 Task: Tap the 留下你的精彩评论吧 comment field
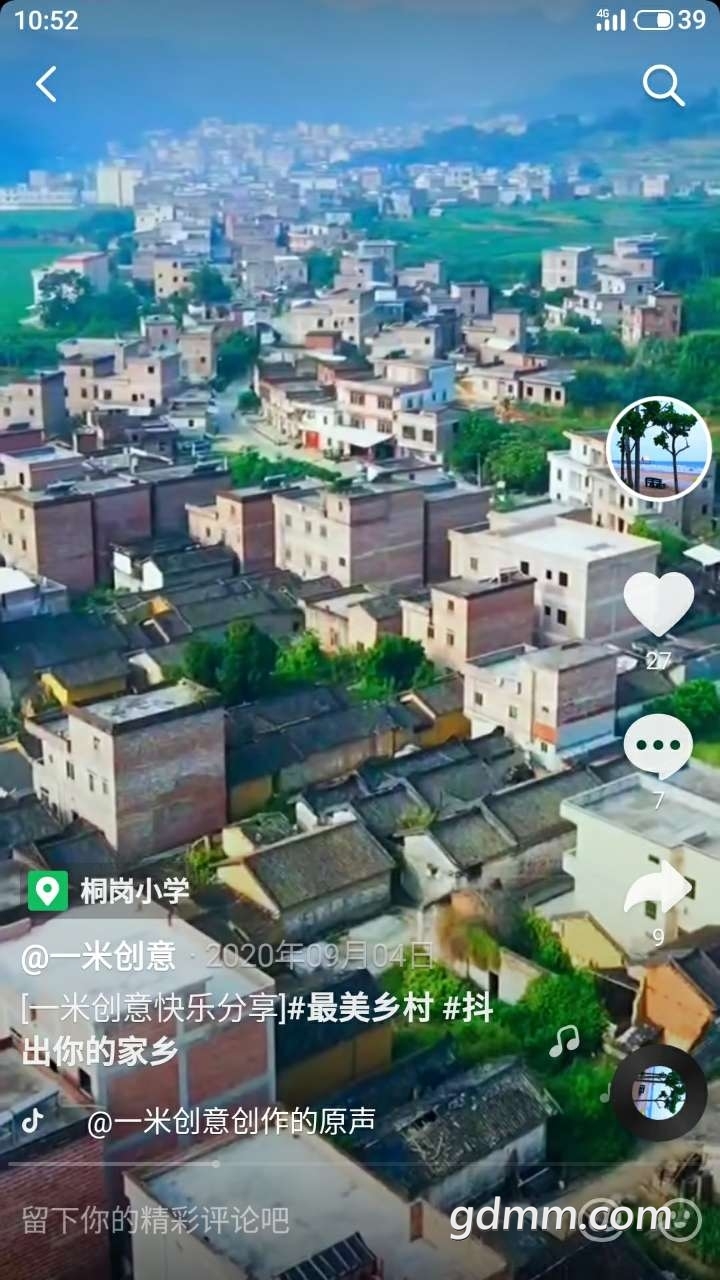click(156, 1219)
